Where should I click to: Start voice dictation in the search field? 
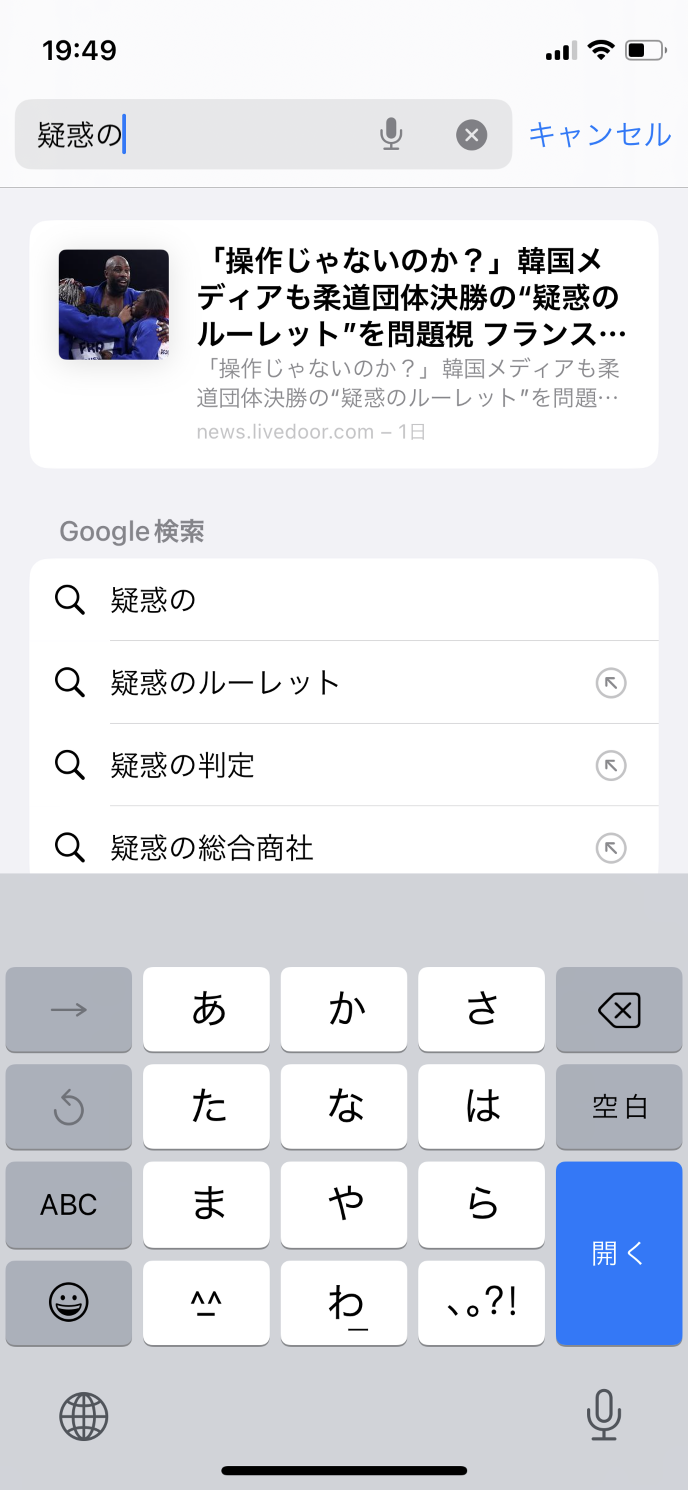(x=391, y=134)
